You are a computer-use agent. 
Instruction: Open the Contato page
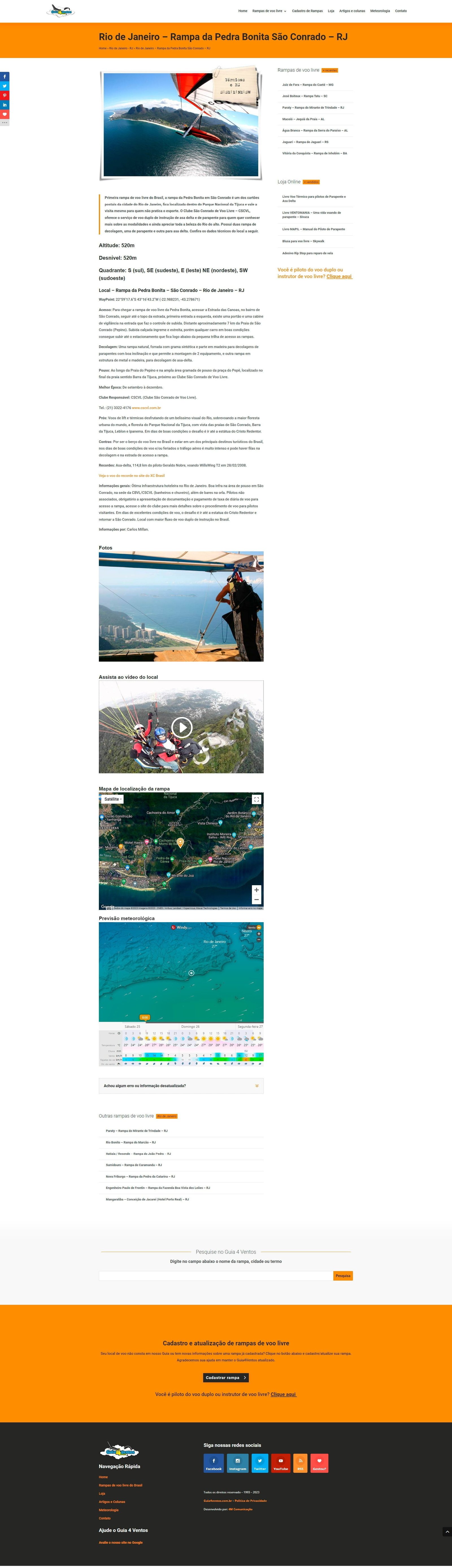coord(400,11)
